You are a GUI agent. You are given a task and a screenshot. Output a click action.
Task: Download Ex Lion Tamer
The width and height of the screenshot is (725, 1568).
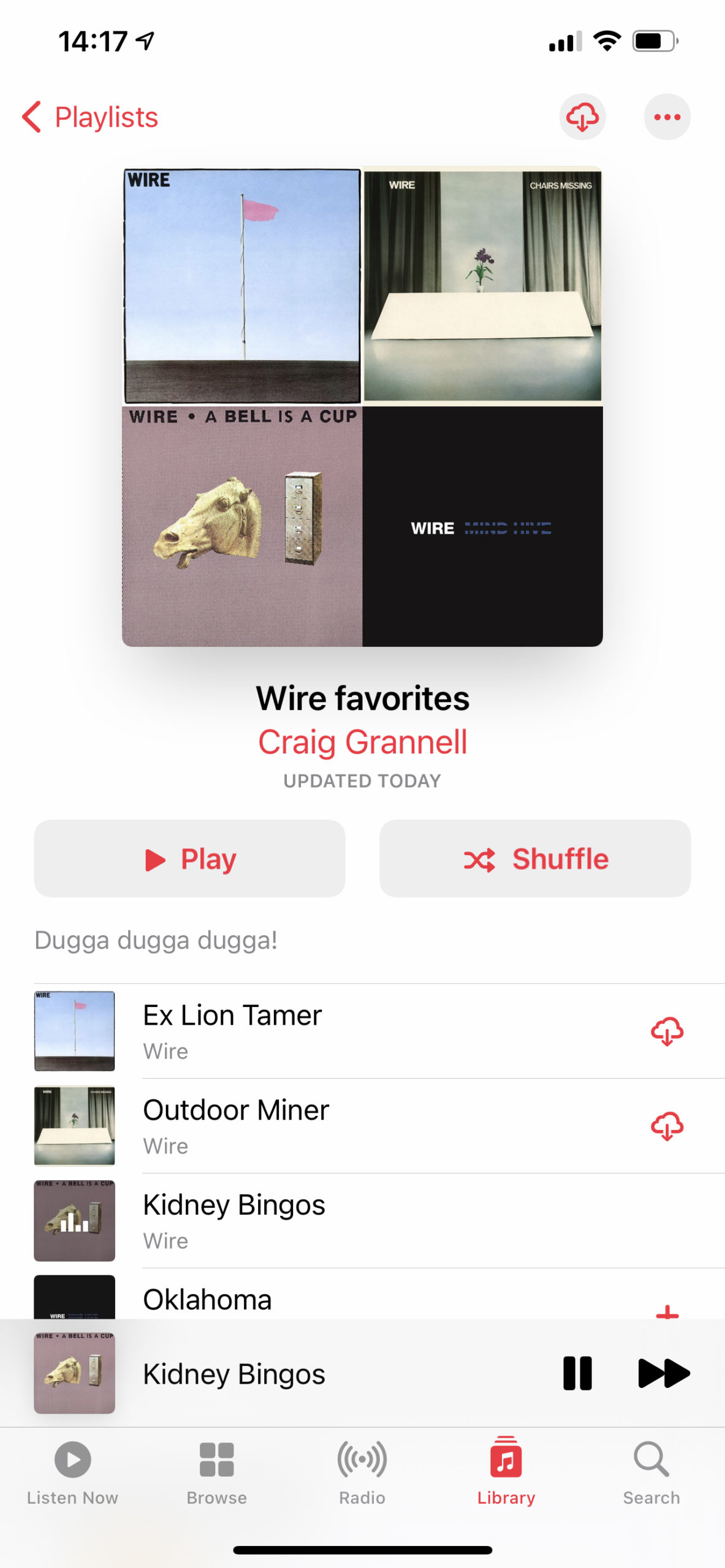(x=667, y=1031)
